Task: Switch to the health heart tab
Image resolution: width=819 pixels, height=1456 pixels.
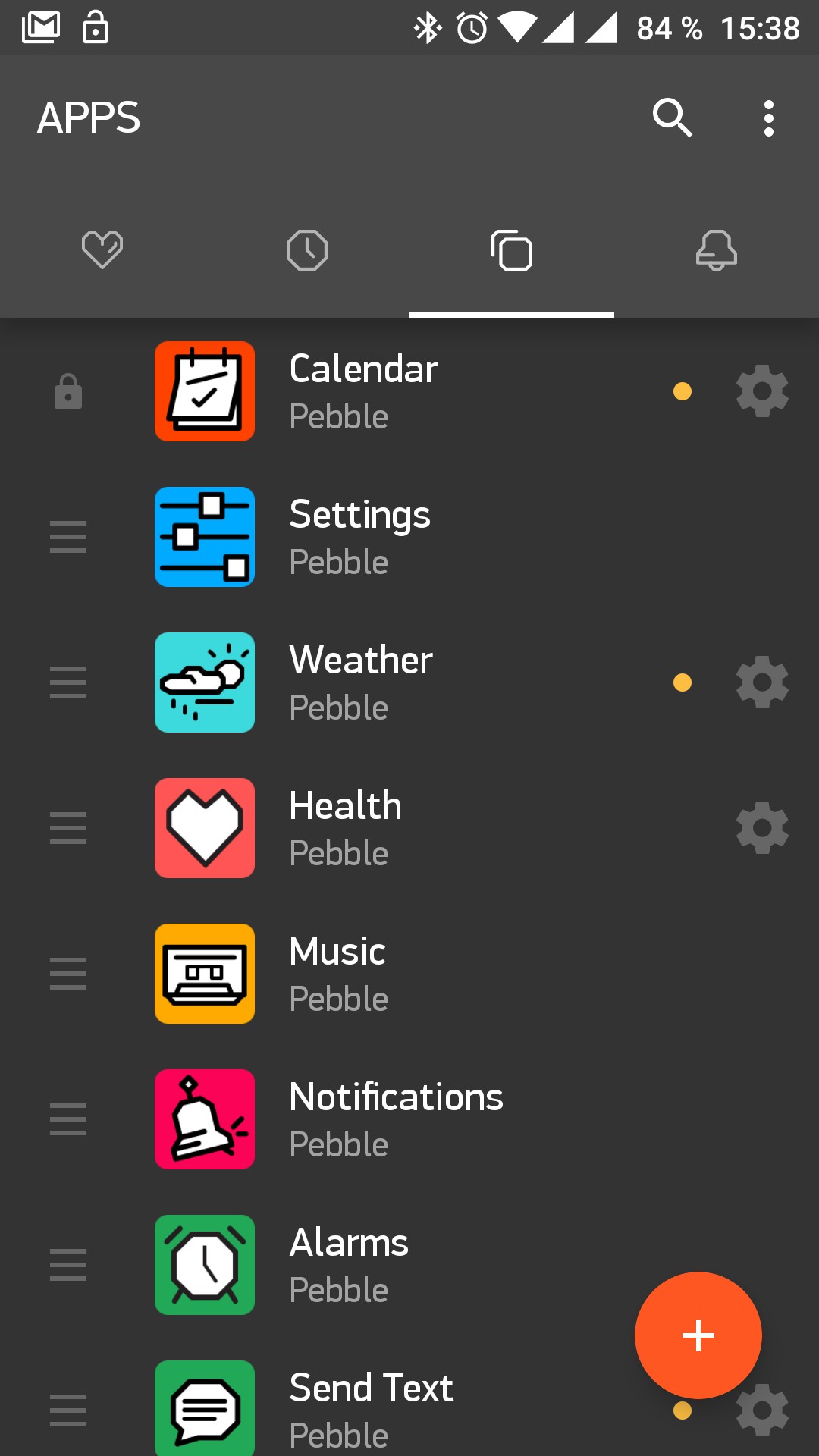Action: (102, 250)
